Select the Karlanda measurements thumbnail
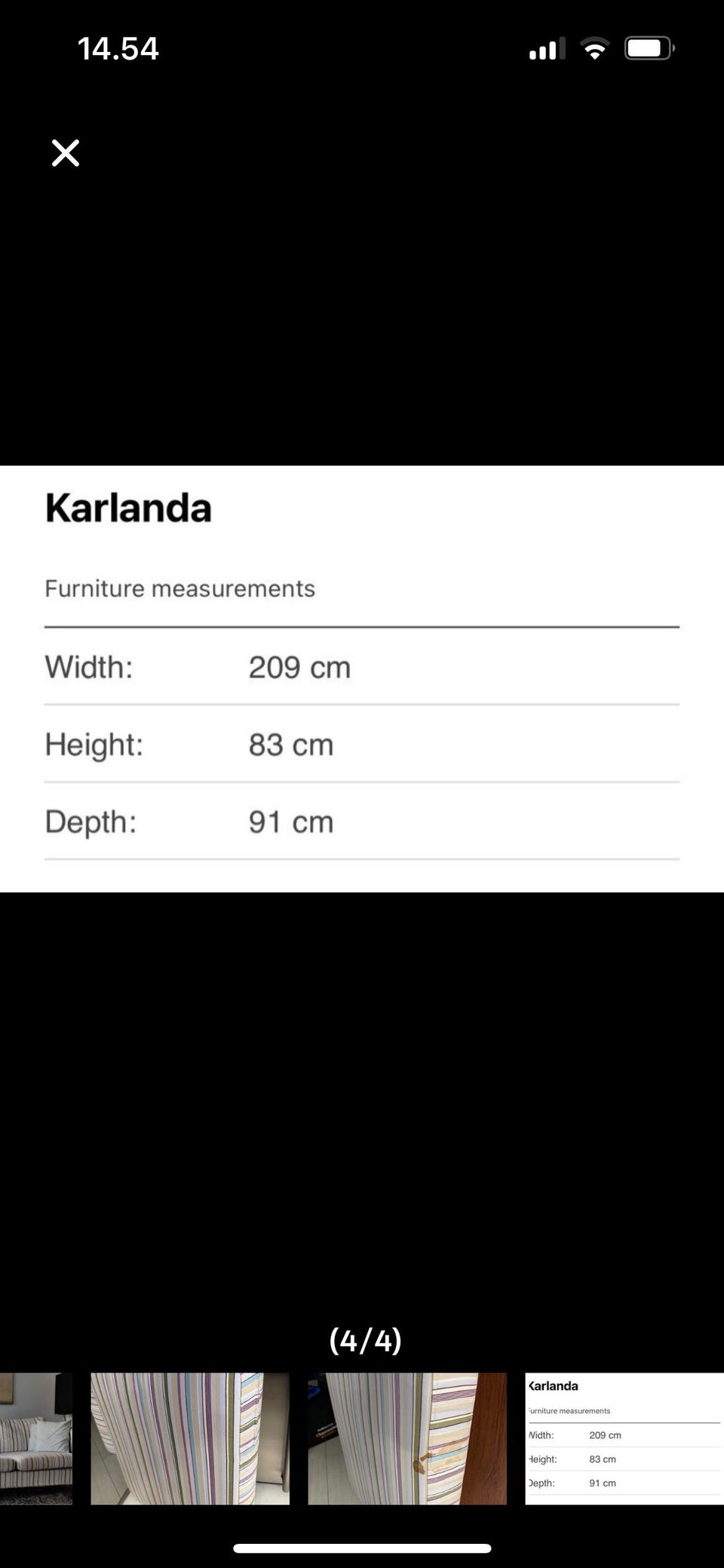This screenshot has width=724, height=1568. point(624,1438)
